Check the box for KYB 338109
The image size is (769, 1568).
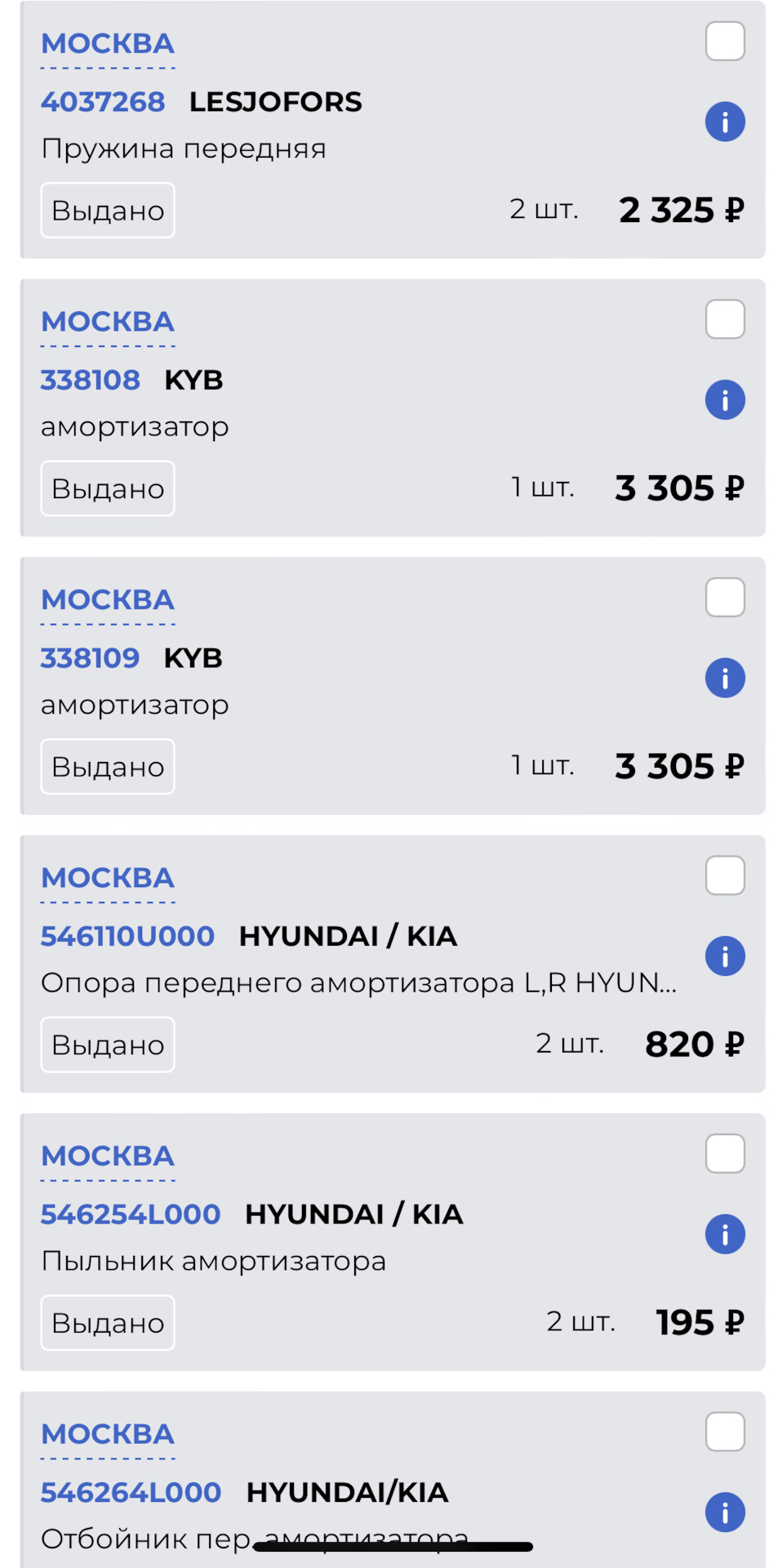pos(725,598)
